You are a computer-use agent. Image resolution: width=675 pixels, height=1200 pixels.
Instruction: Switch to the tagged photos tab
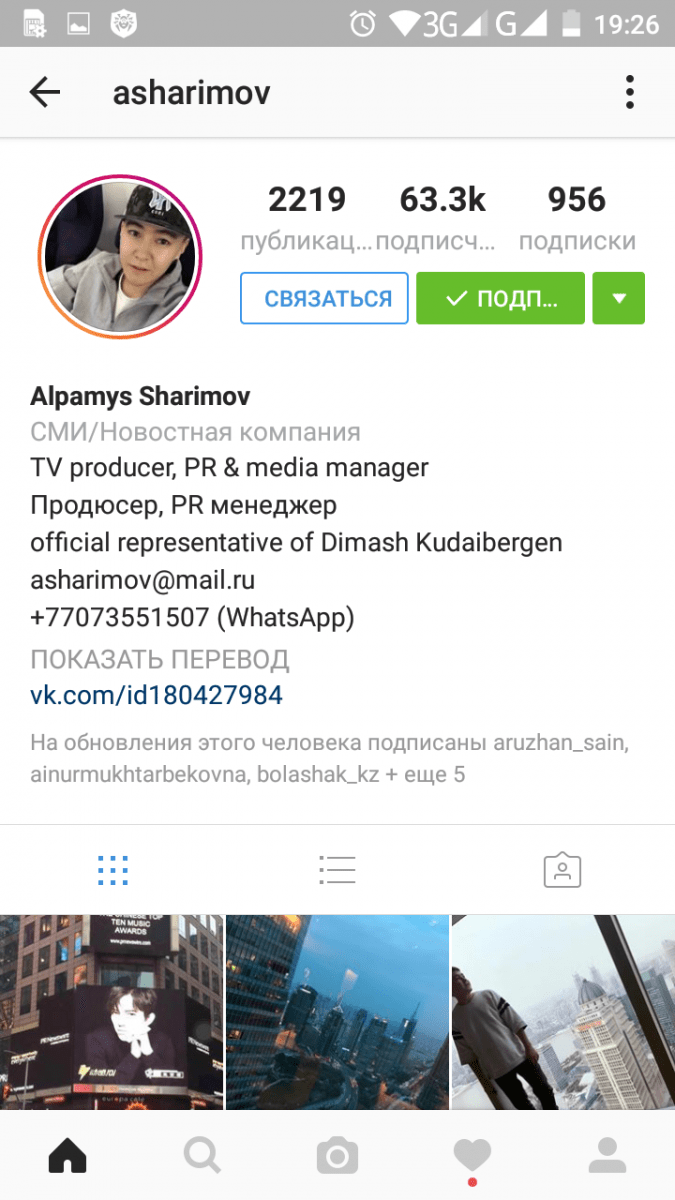point(562,870)
